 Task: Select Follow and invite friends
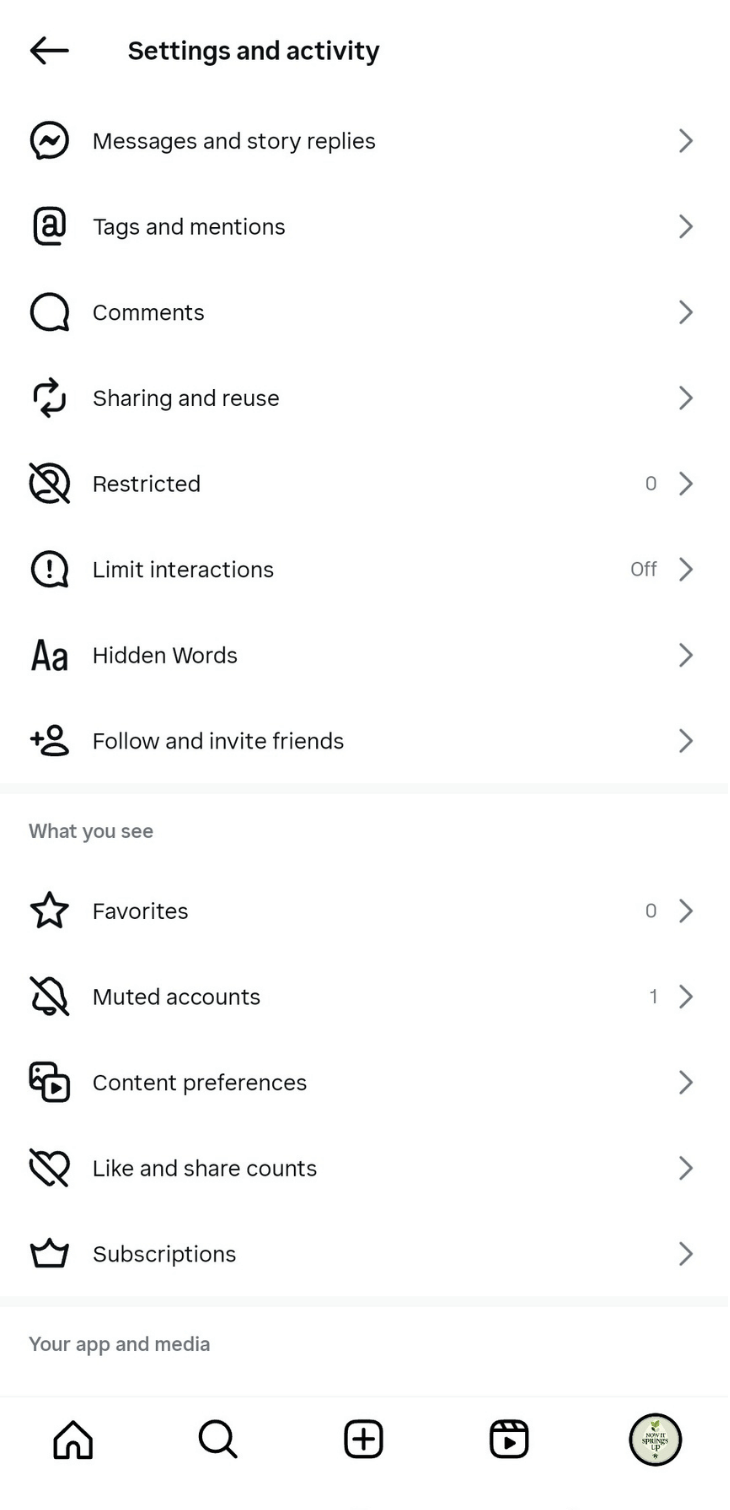pos(218,741)
